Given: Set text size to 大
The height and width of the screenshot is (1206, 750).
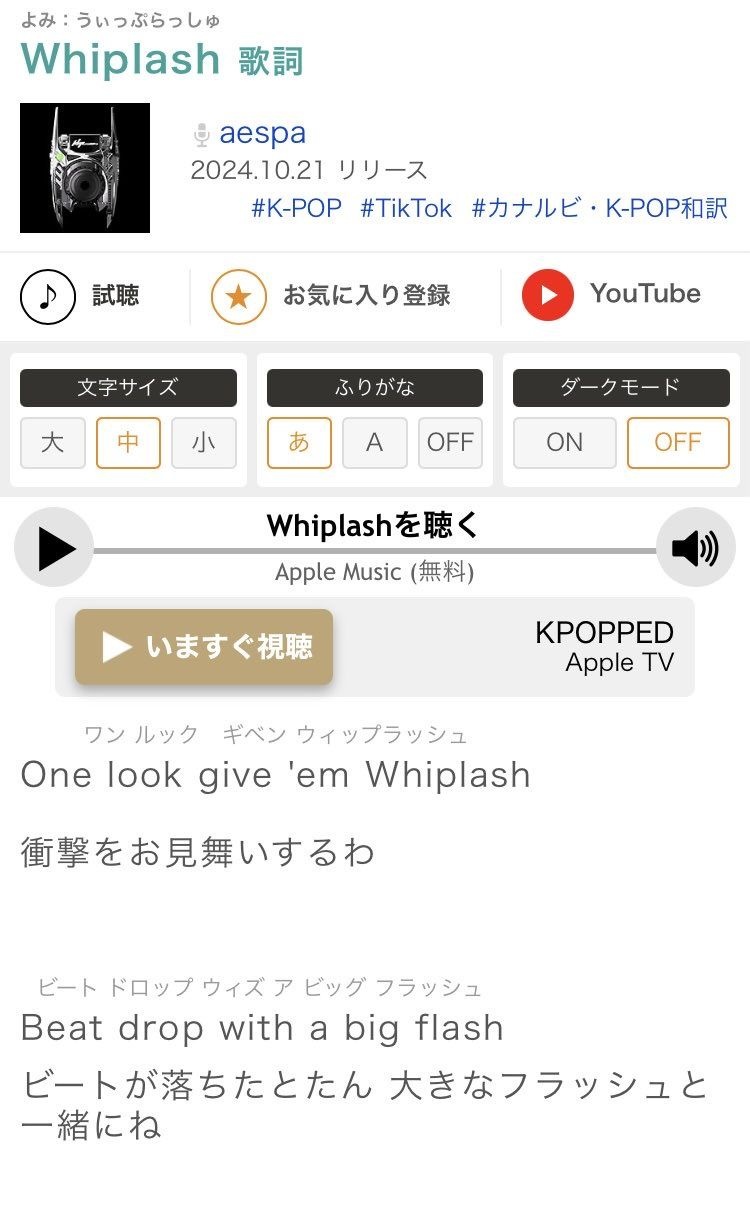Looking at the screenshot, I should [52, 443].
